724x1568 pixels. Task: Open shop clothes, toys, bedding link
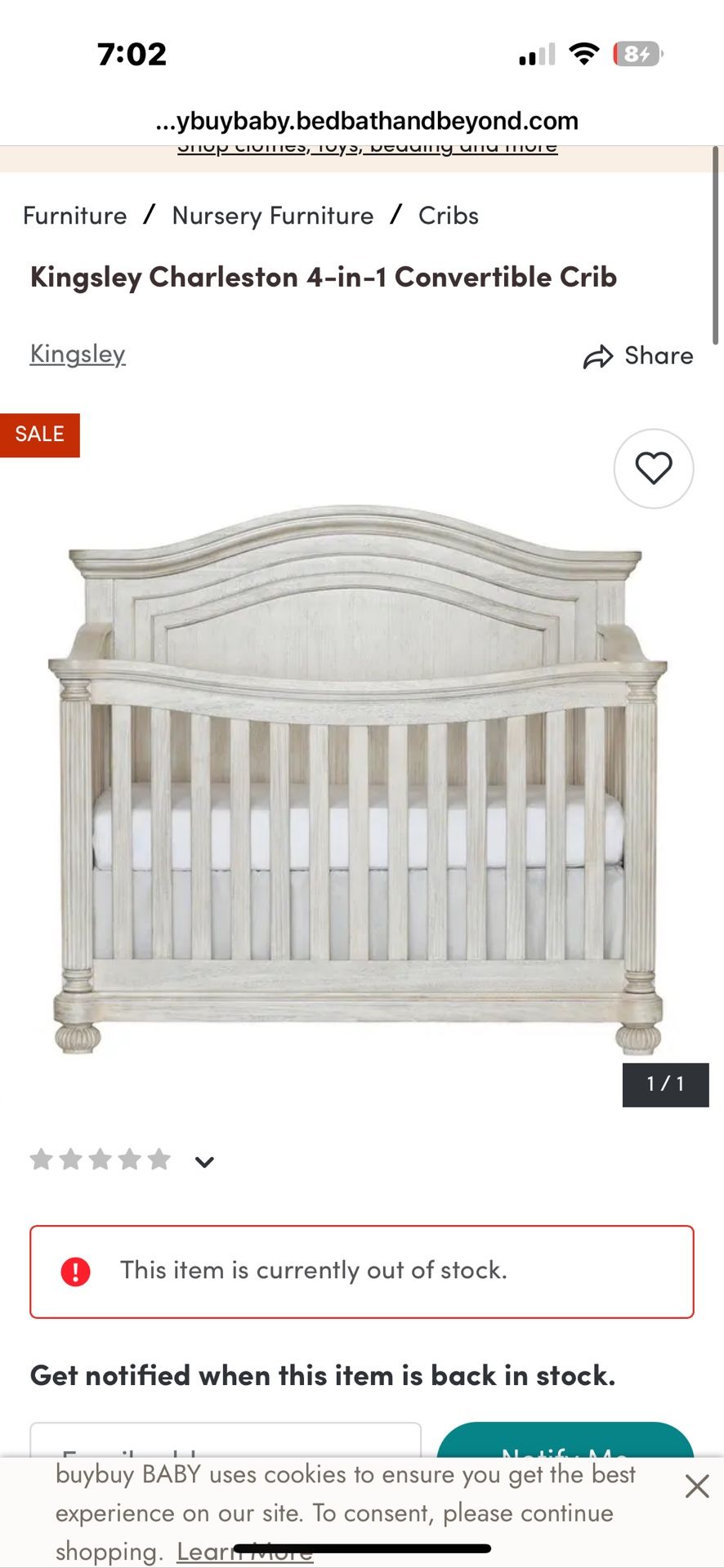pos(367,149)
